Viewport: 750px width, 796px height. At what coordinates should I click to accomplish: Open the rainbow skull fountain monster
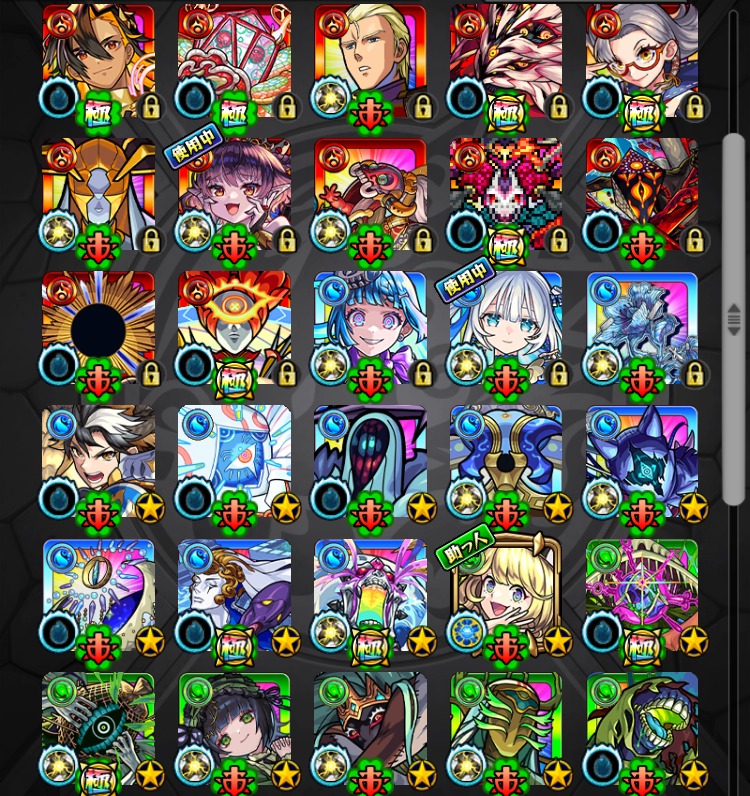(x=370, y=595)
